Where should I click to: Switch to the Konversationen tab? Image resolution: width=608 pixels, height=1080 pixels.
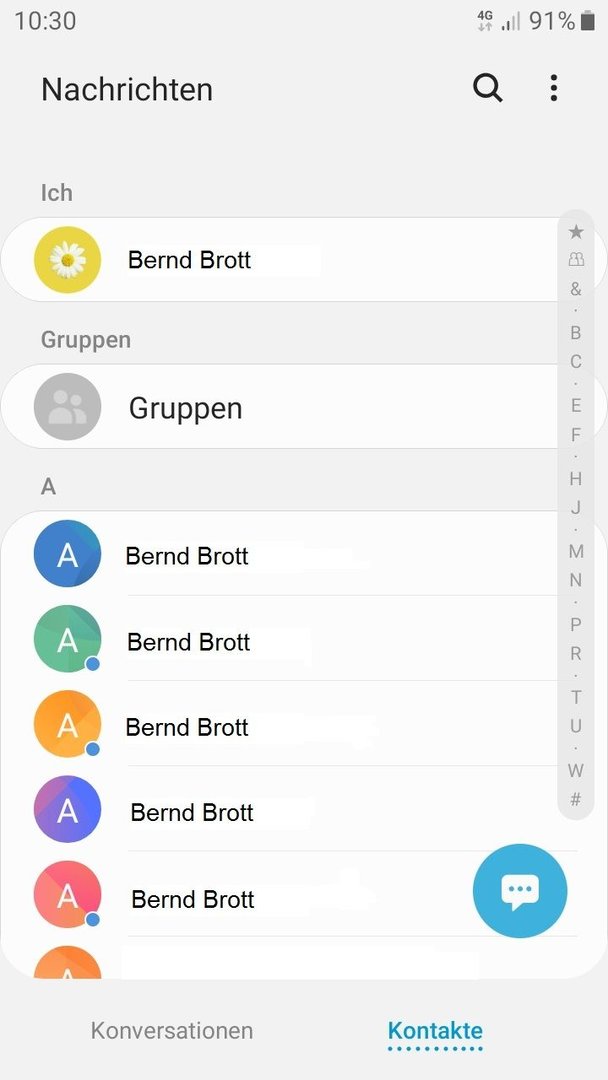point(172,1030)
